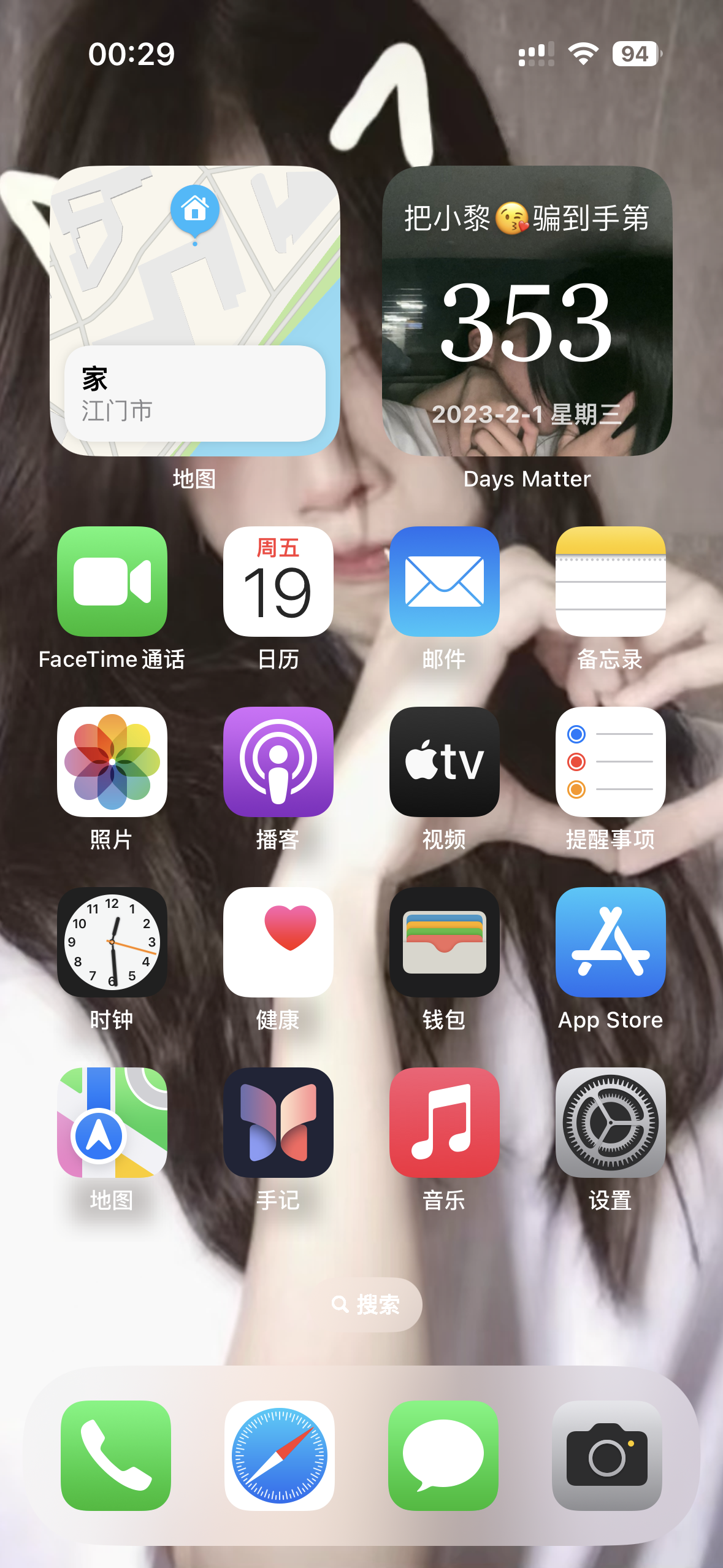Open the Maps widget showing 家 江门市
Image resolution: width=723 pixels, height=1568 pixels.
click(194, 311)
